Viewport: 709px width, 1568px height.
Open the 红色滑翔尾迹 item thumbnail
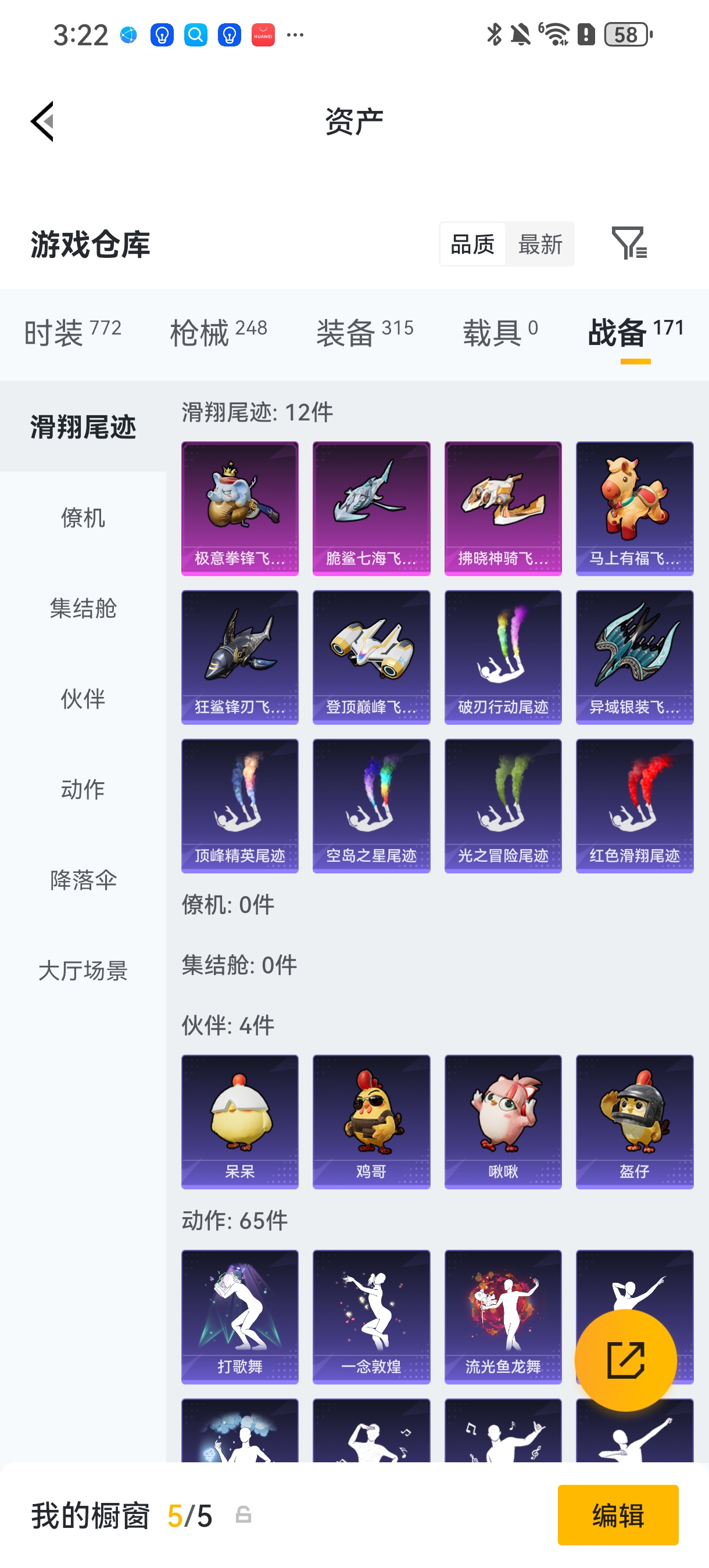(634, 805)
